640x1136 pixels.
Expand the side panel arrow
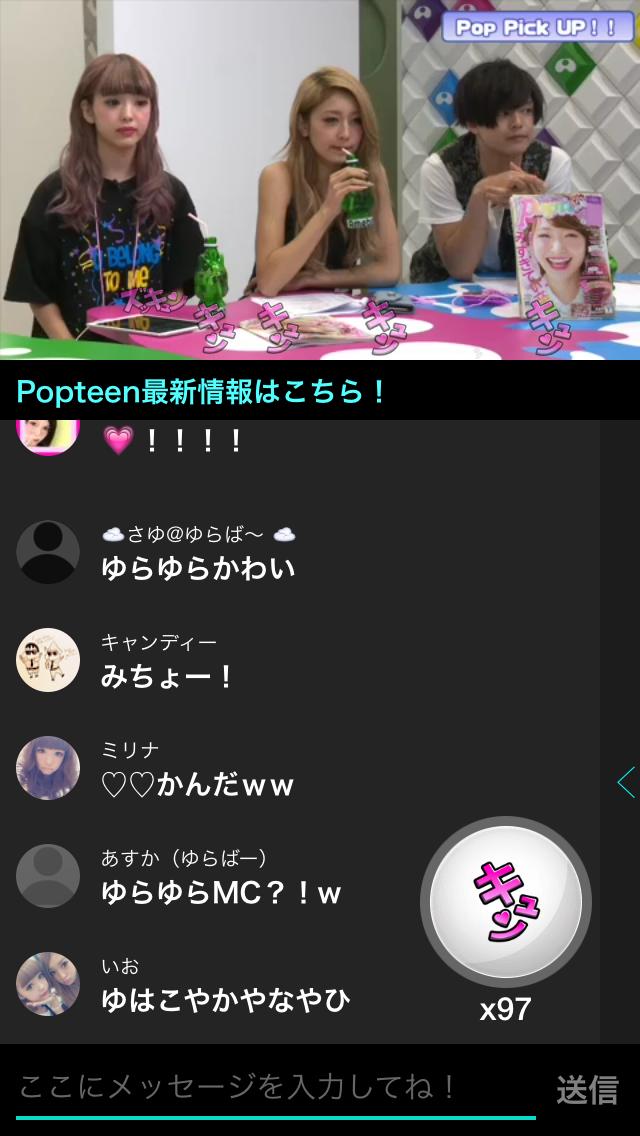pos(626,782)
